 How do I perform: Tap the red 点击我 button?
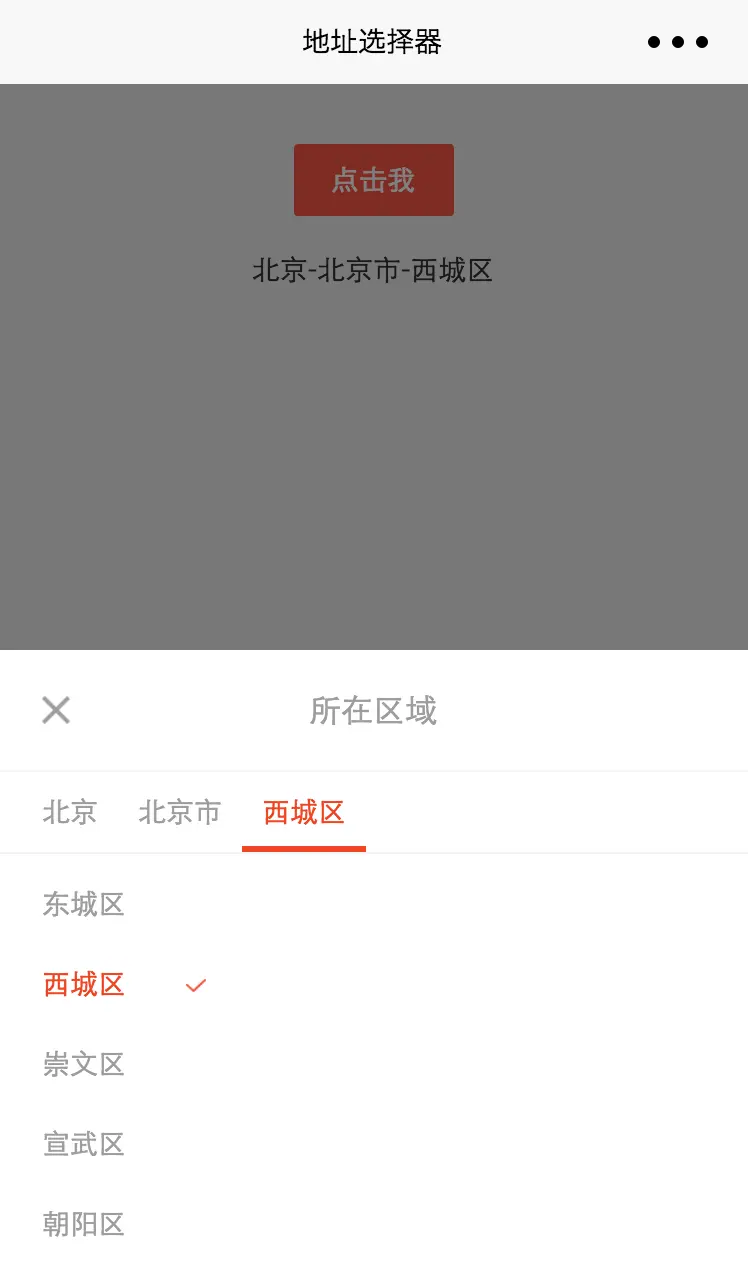(373, 180)
